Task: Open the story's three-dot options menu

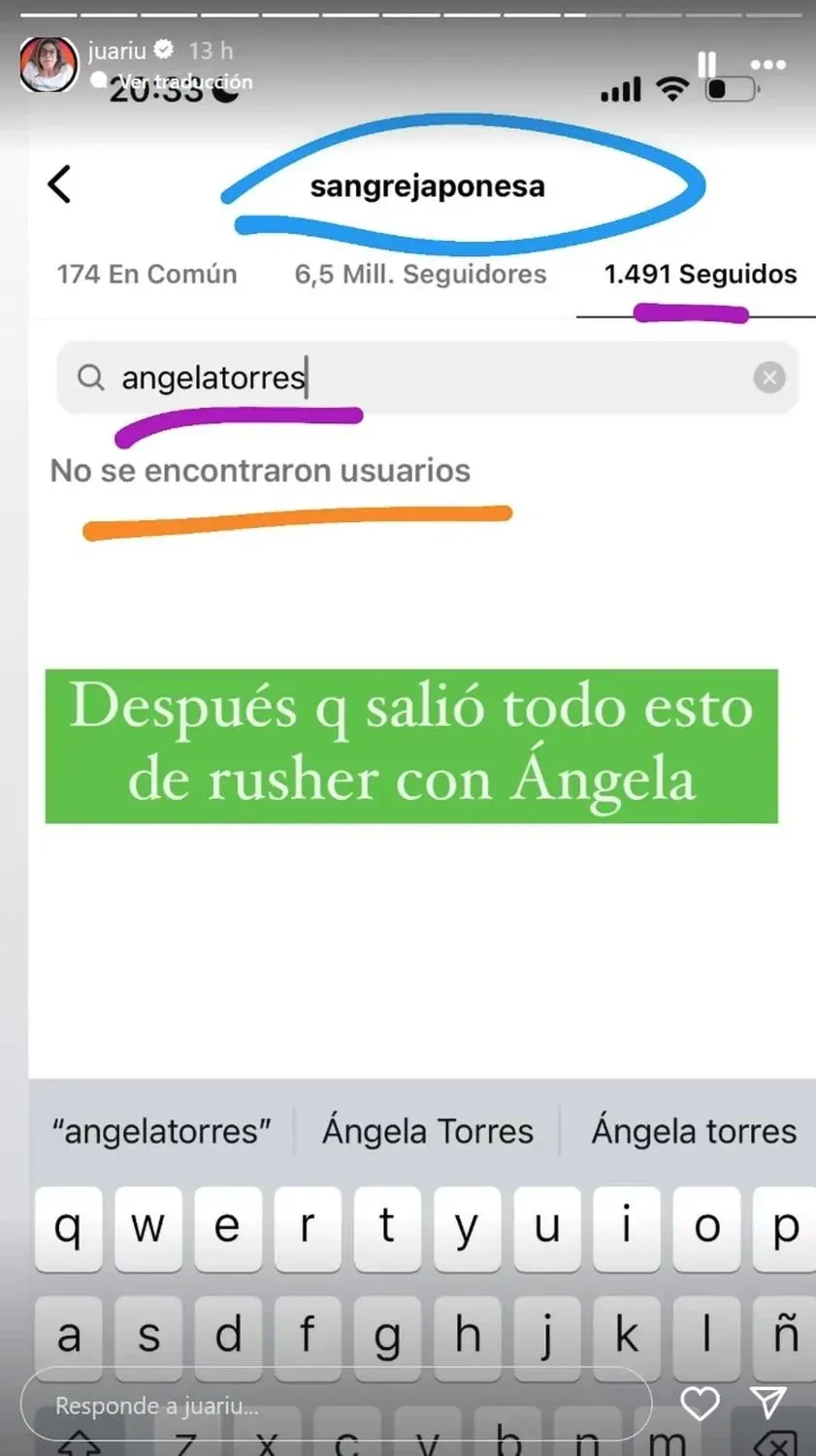Action: point(767,65)
